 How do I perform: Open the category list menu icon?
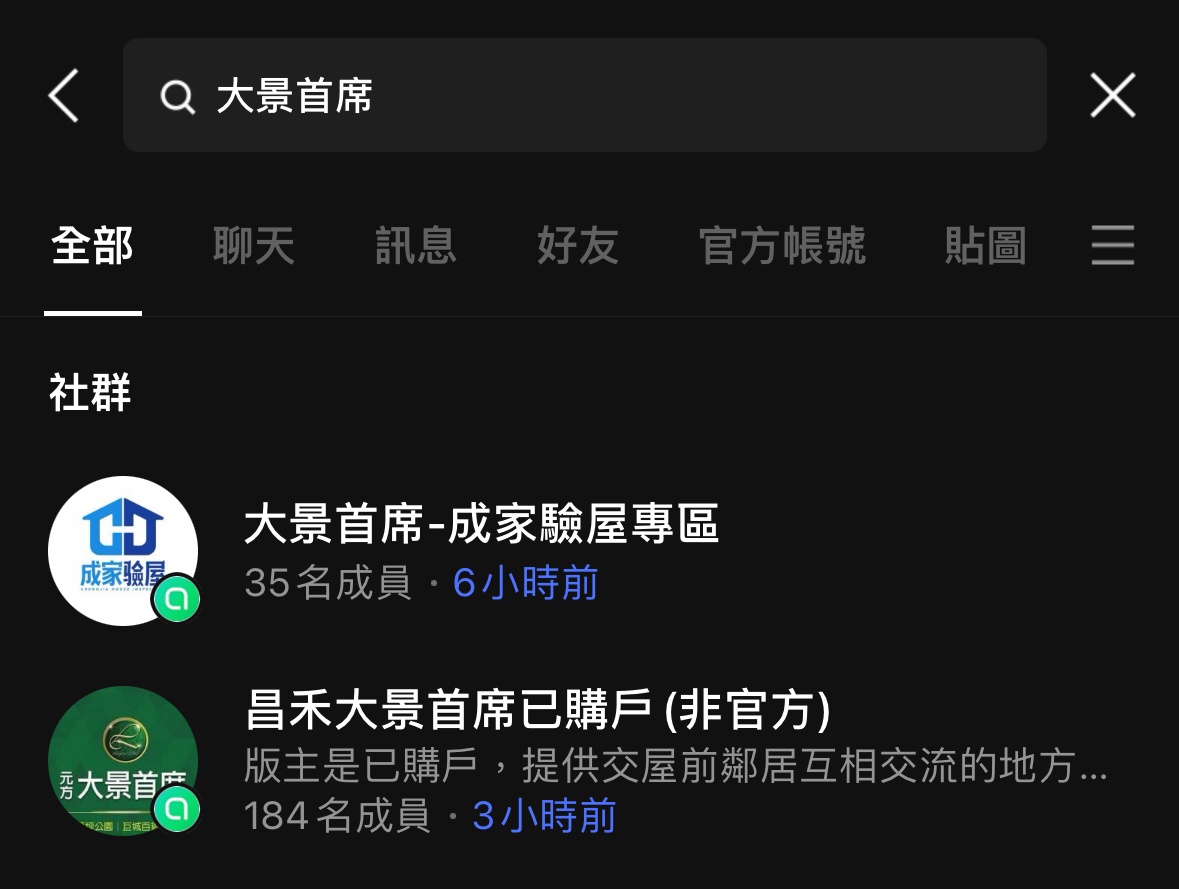pos(1112,246)
